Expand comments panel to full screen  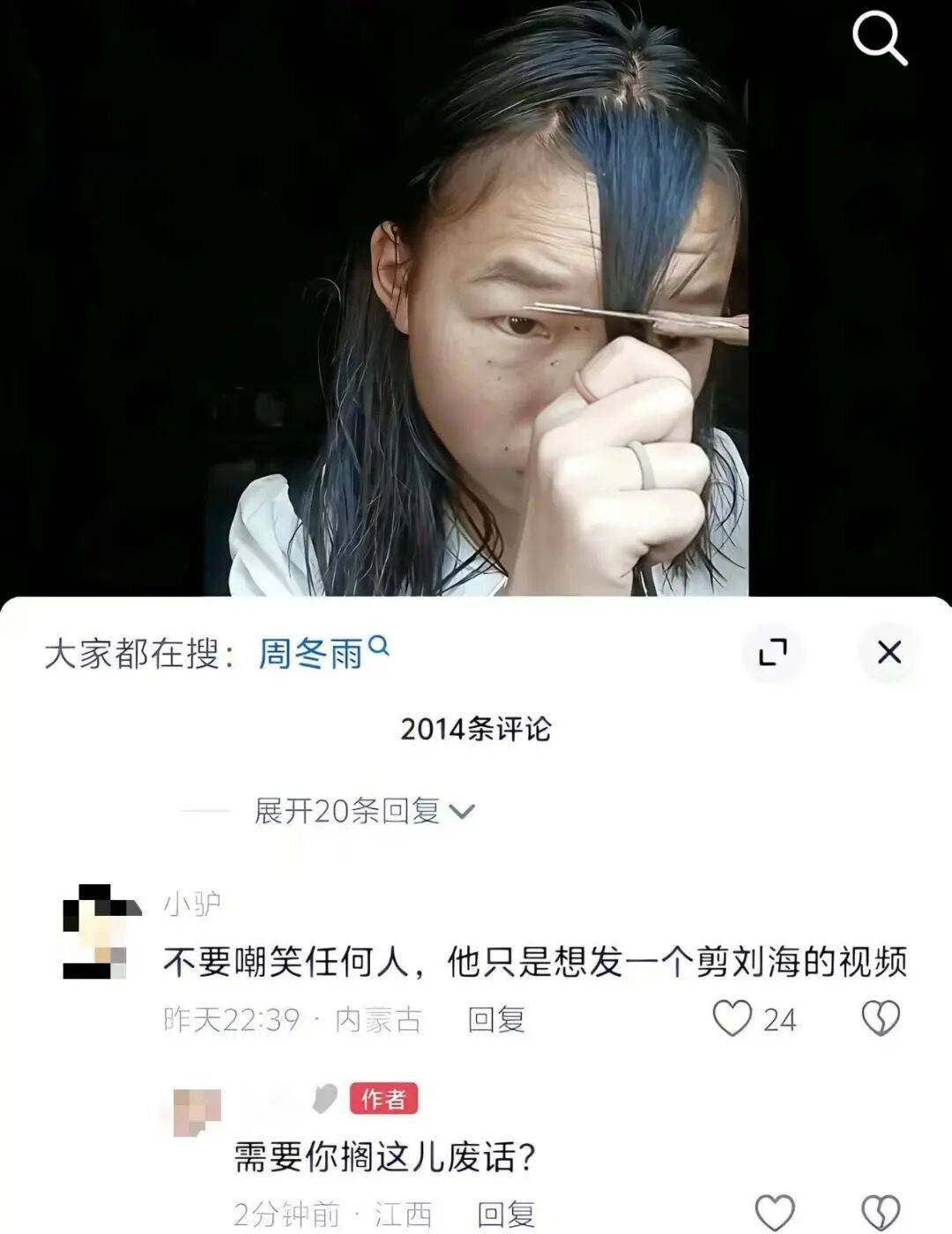pos(772,652)
